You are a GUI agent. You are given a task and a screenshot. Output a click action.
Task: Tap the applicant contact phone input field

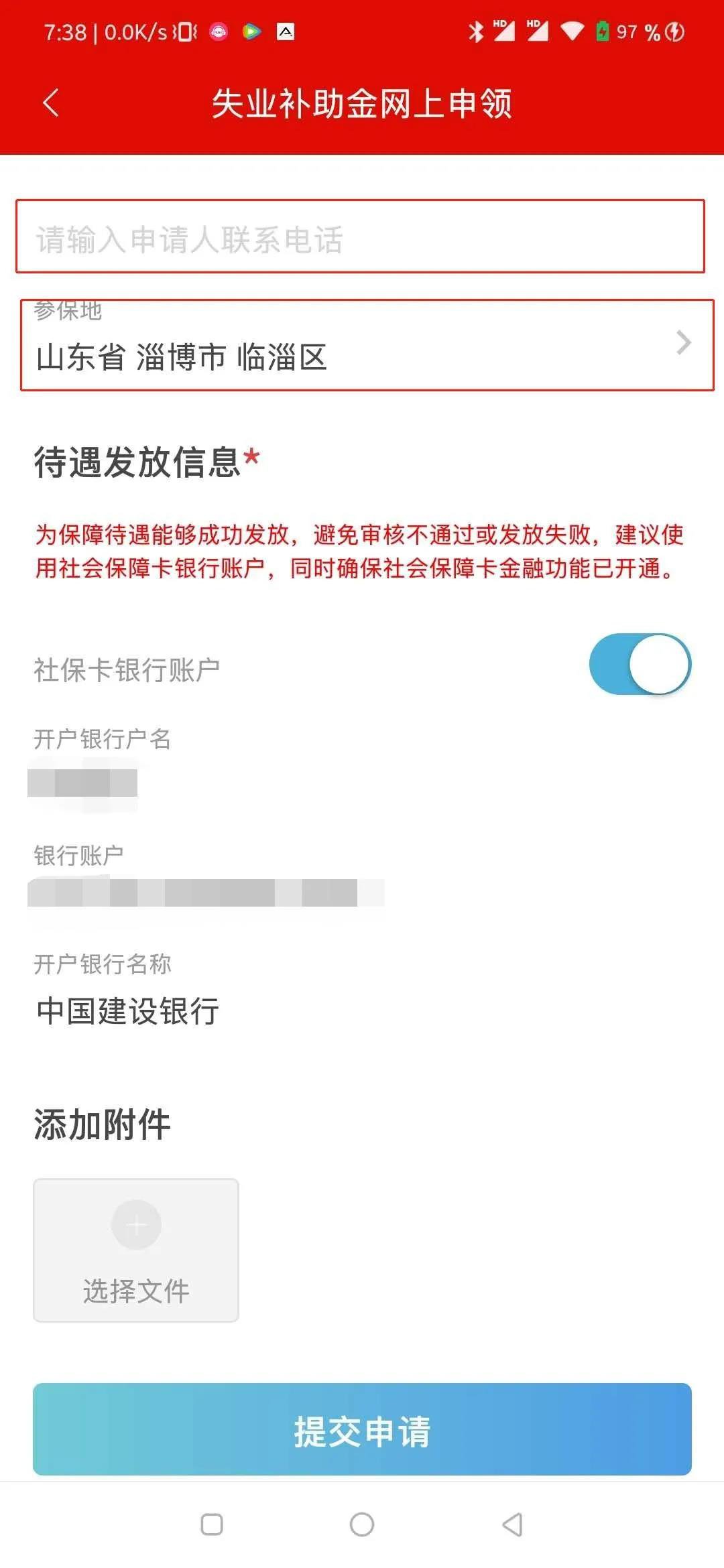tap(360, 237)
